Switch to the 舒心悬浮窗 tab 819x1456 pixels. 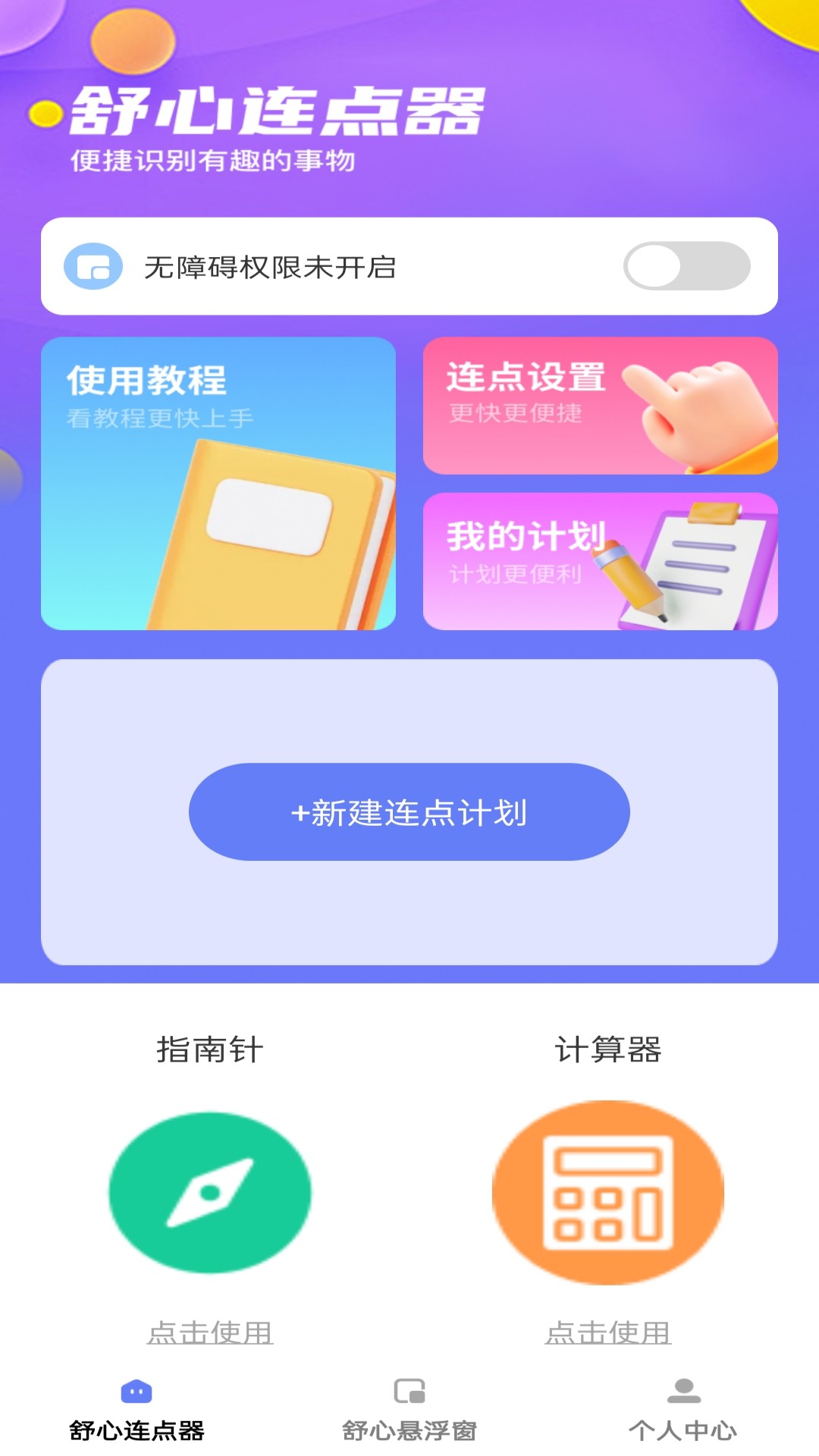point(409,1410)
